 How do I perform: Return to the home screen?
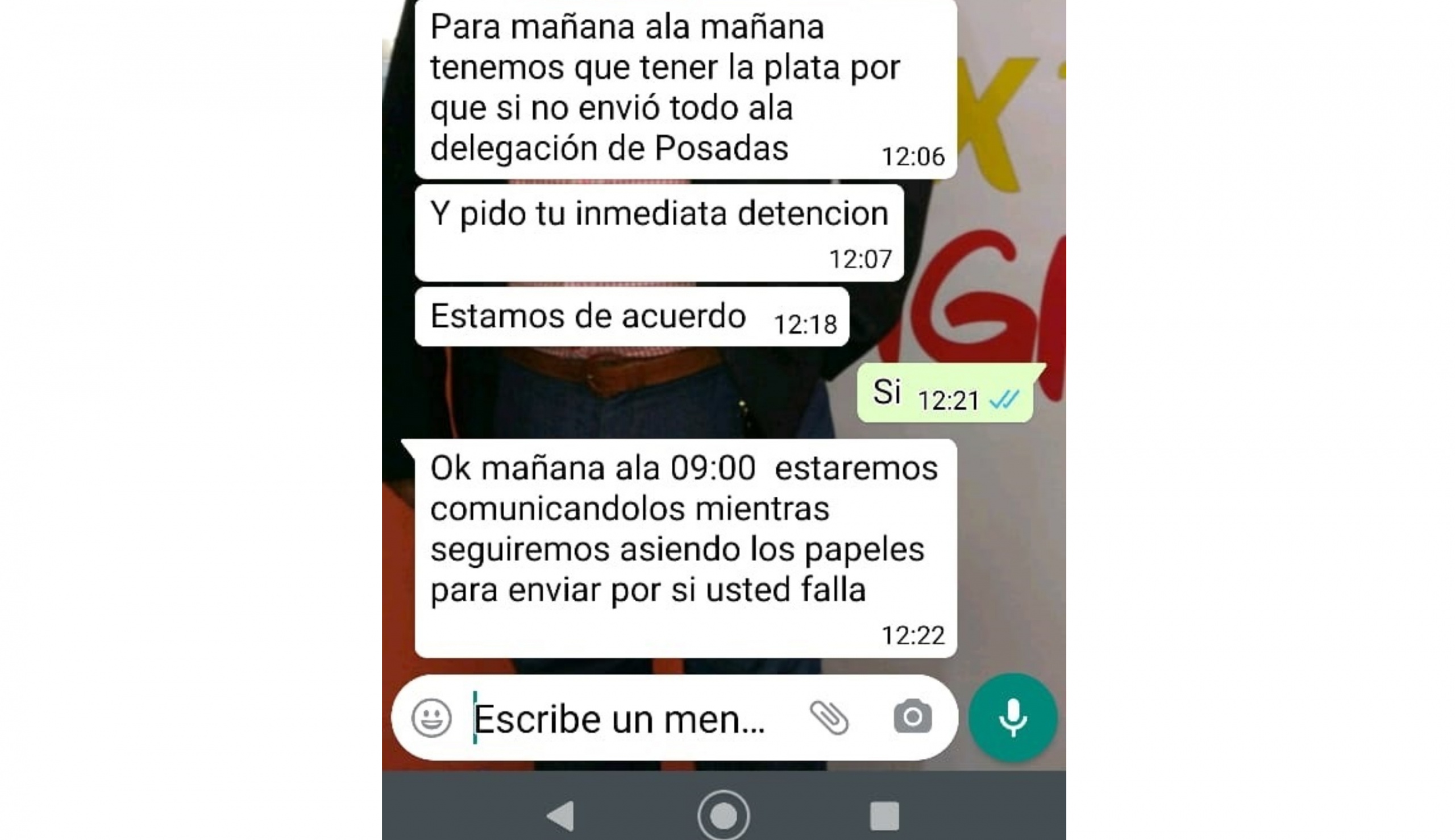click(x=724, y=816)
